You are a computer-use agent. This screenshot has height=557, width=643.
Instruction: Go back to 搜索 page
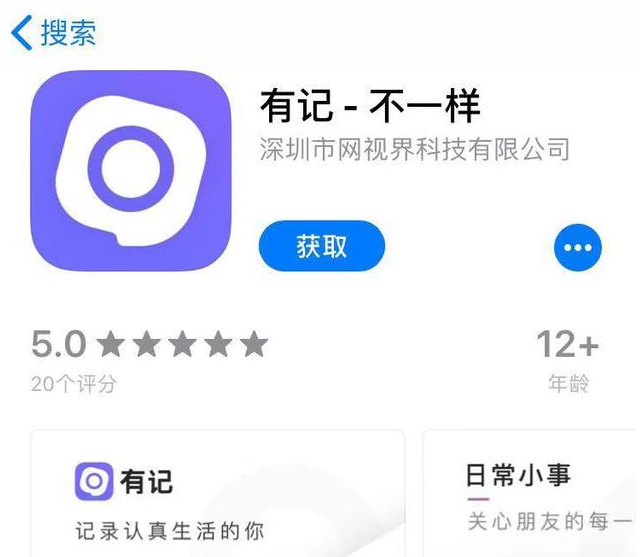54,33
